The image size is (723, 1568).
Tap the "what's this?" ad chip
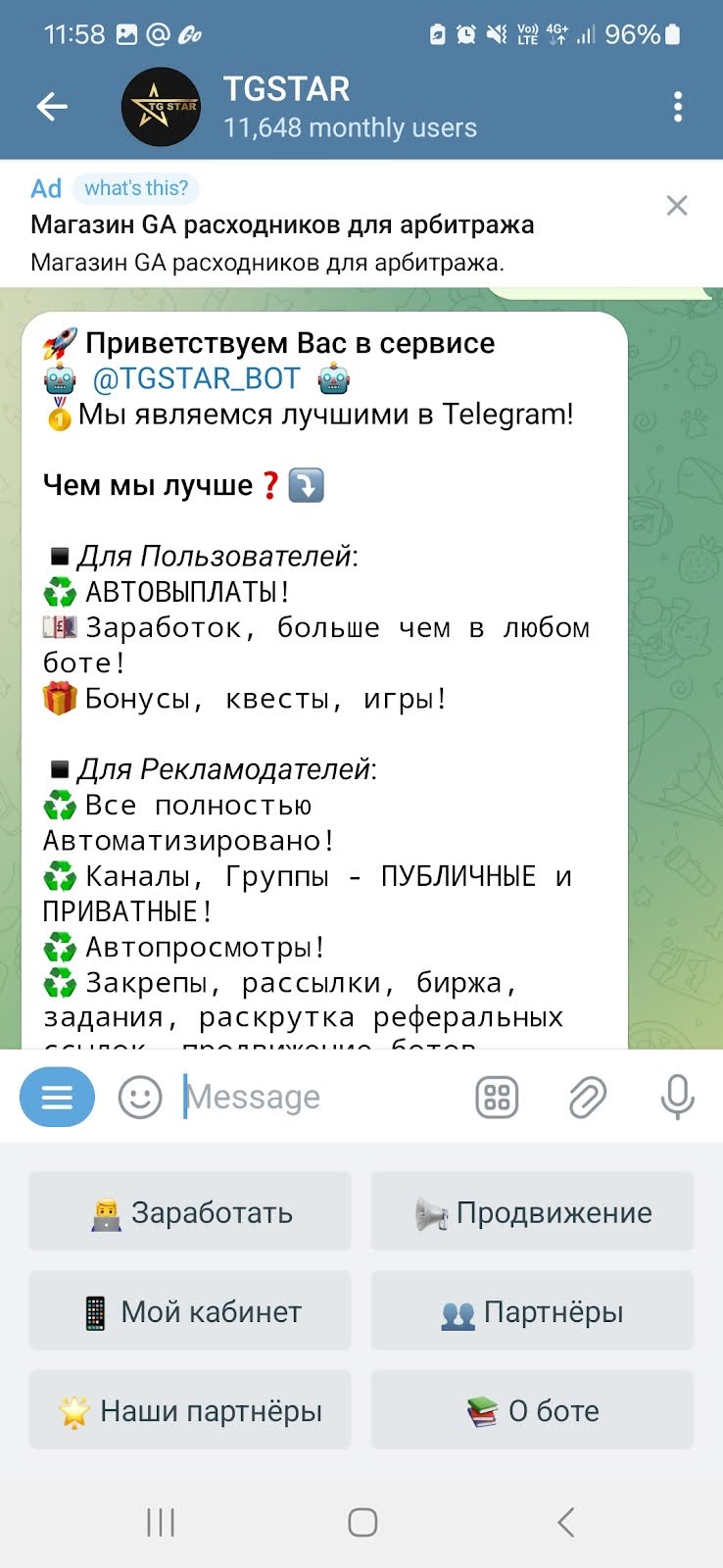coord(136,188)
